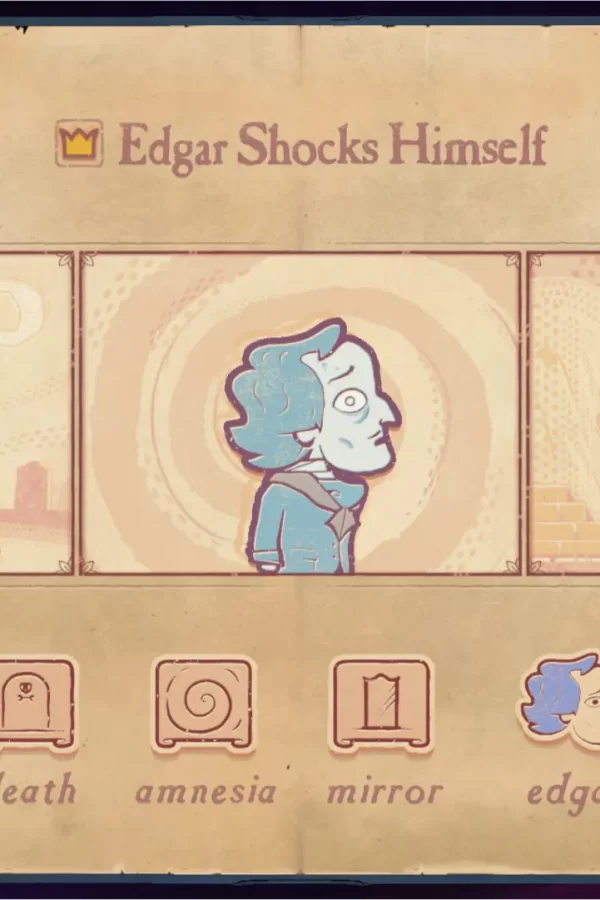The image size is (600, 900).
Task: Select the mirror scene tile
Action: coord(382,704)
